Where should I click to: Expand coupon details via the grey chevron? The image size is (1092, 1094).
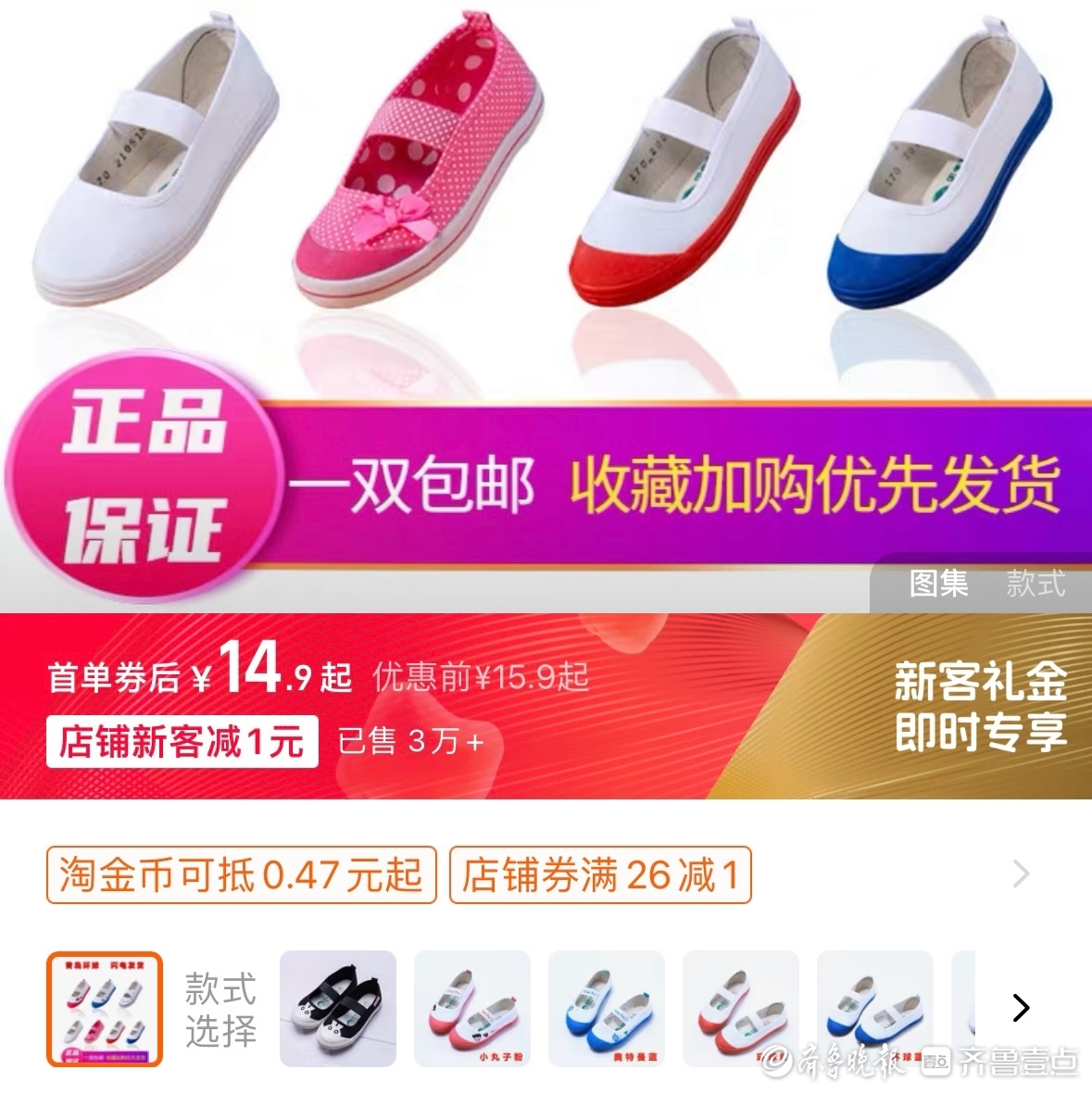1021,874
